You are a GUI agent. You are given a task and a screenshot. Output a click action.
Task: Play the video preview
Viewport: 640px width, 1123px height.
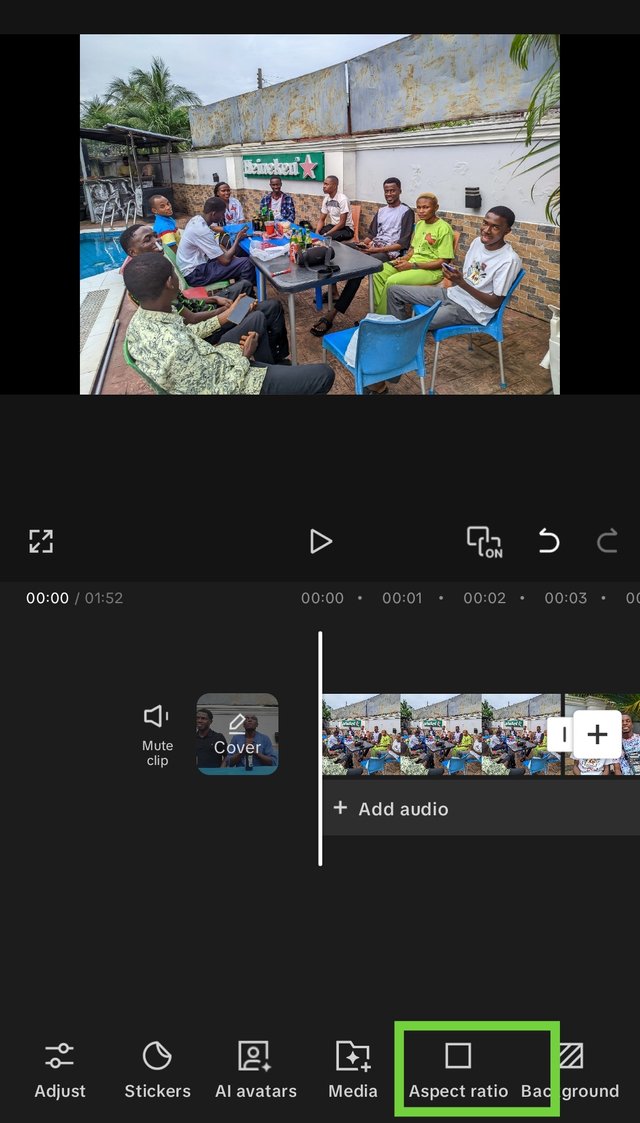coord(320,541)
